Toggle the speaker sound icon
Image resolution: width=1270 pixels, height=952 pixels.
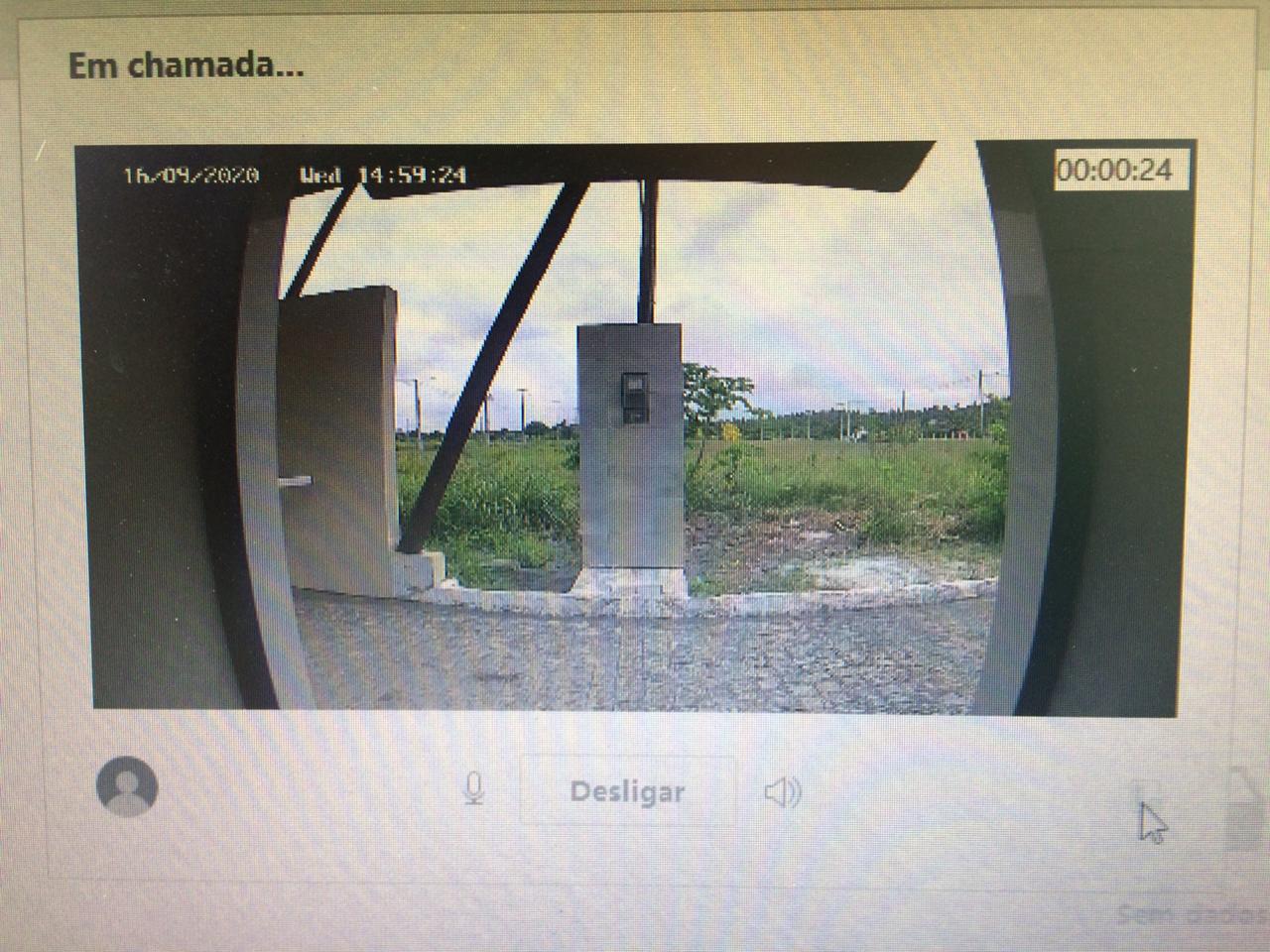coord(783,791)
